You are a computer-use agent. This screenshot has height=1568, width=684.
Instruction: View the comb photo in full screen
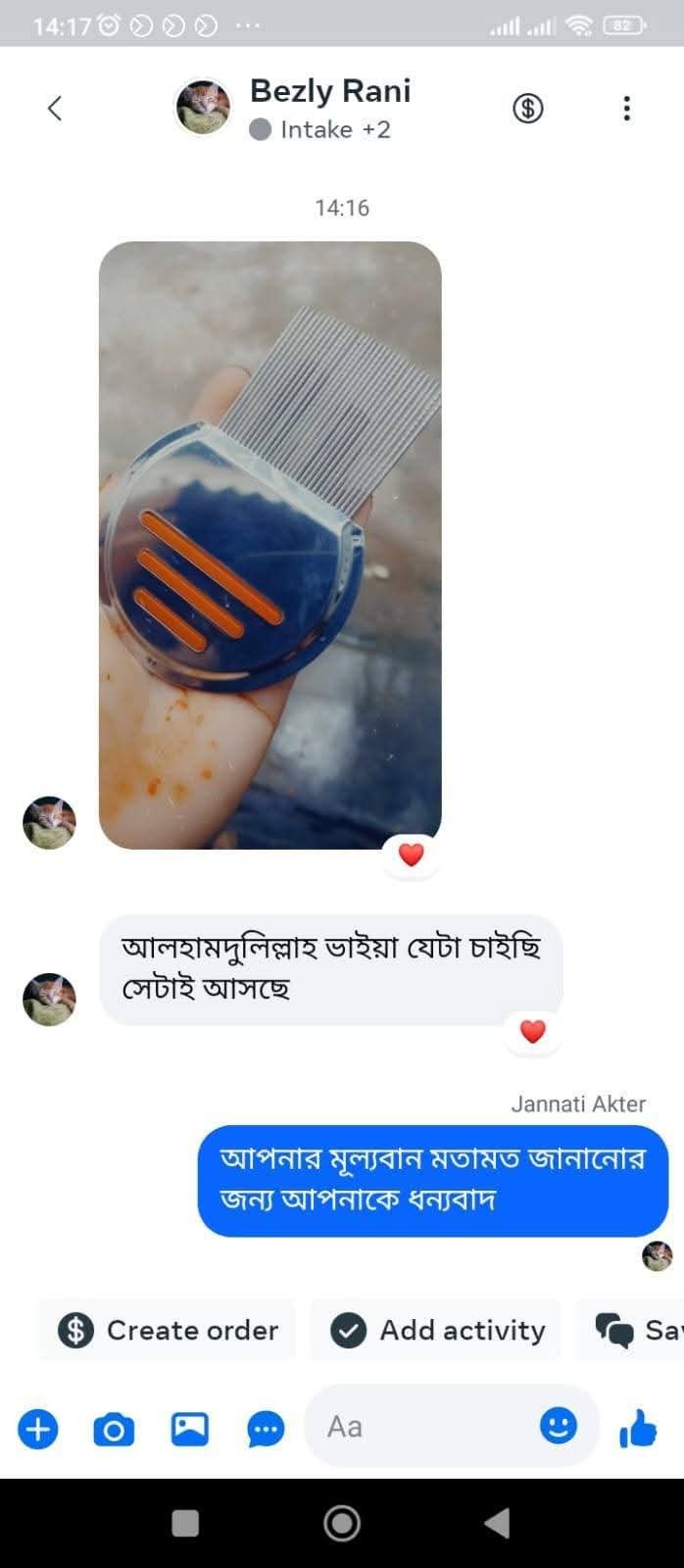click(269, 544)
